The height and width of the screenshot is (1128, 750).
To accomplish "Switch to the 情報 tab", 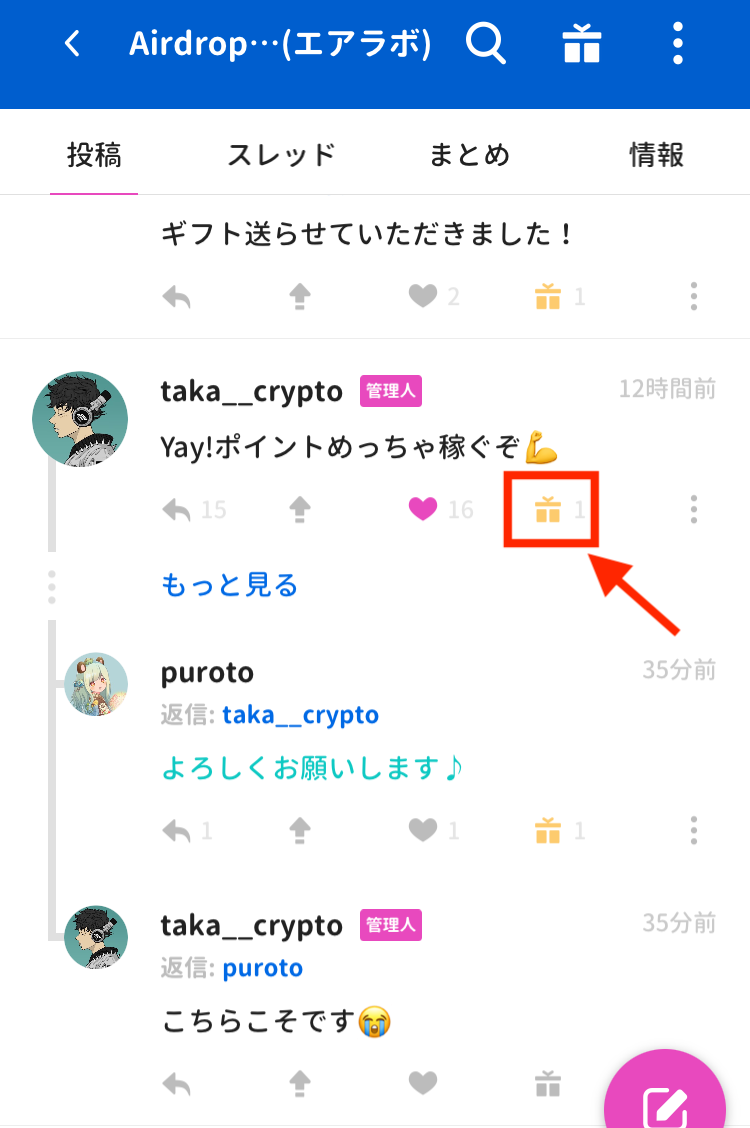I will [656, 155].
